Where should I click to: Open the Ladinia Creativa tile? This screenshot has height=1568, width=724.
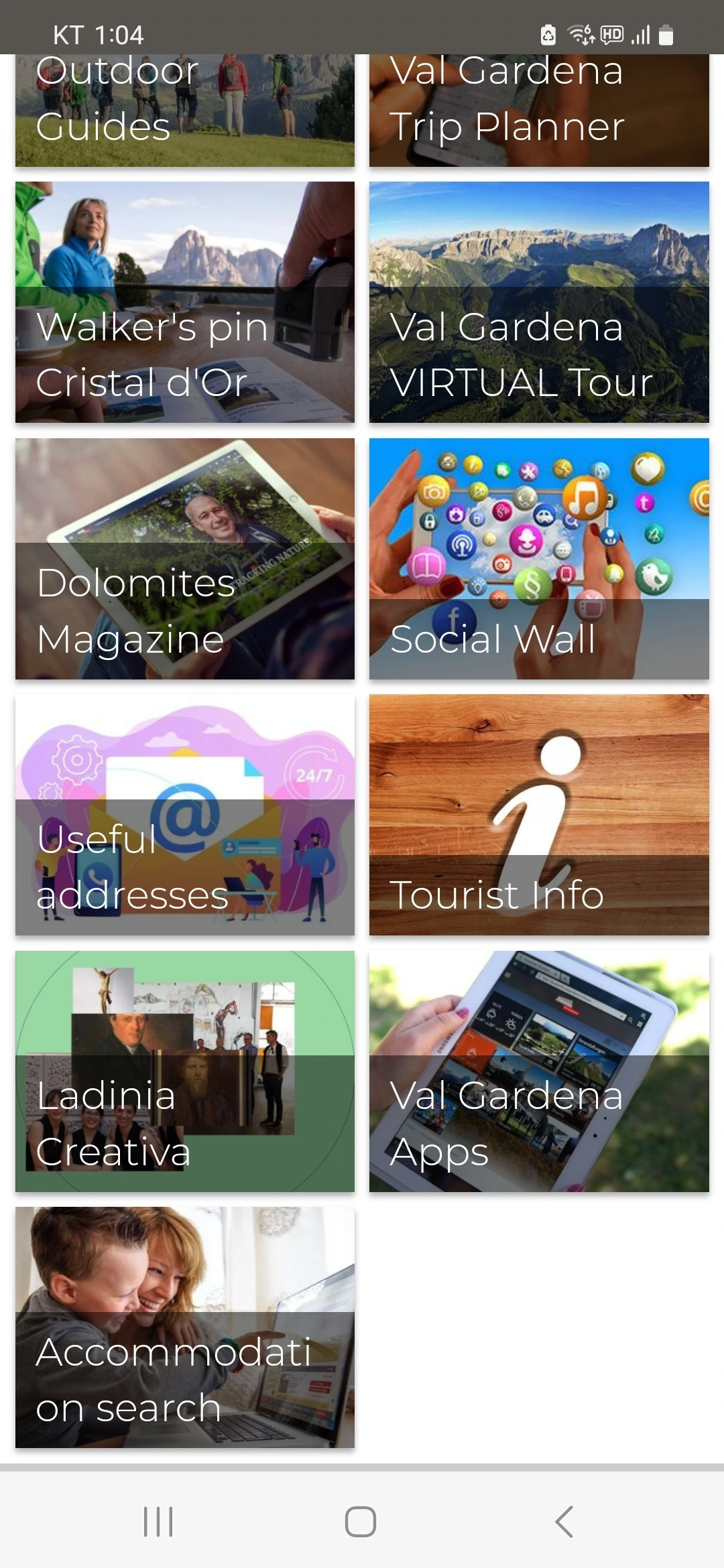184,1071
